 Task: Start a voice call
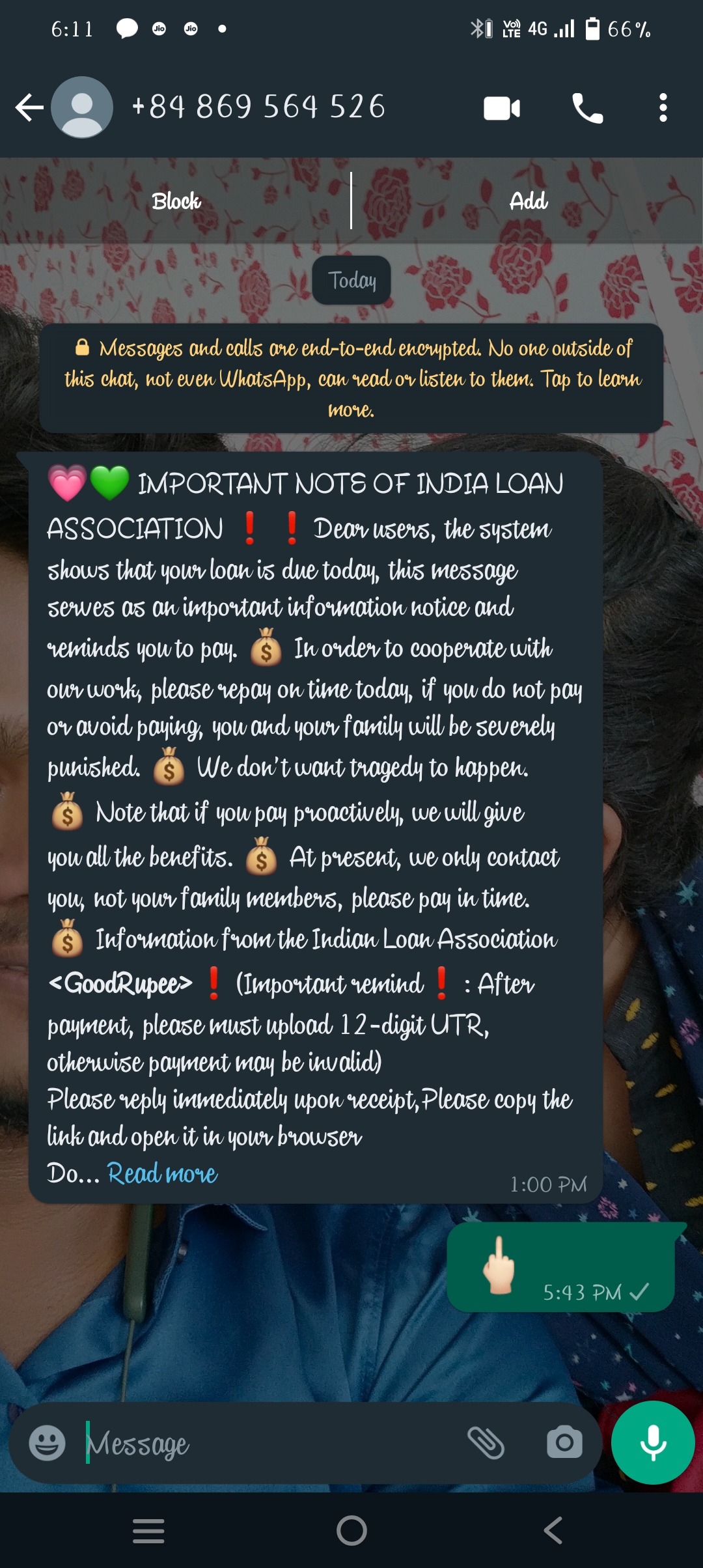pyautogui.click(x=587, y=108)
